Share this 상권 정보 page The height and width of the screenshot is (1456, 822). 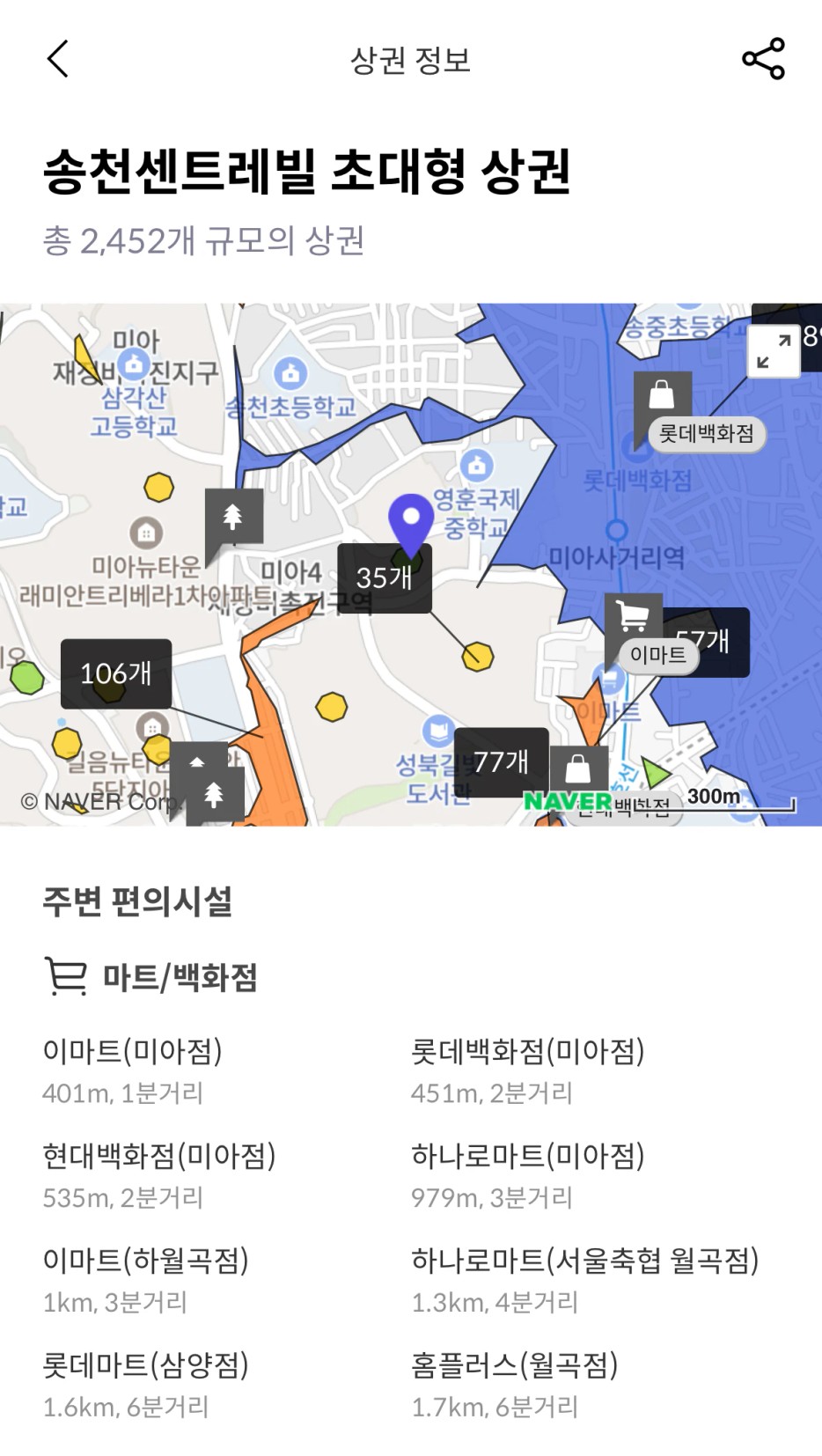763,59
